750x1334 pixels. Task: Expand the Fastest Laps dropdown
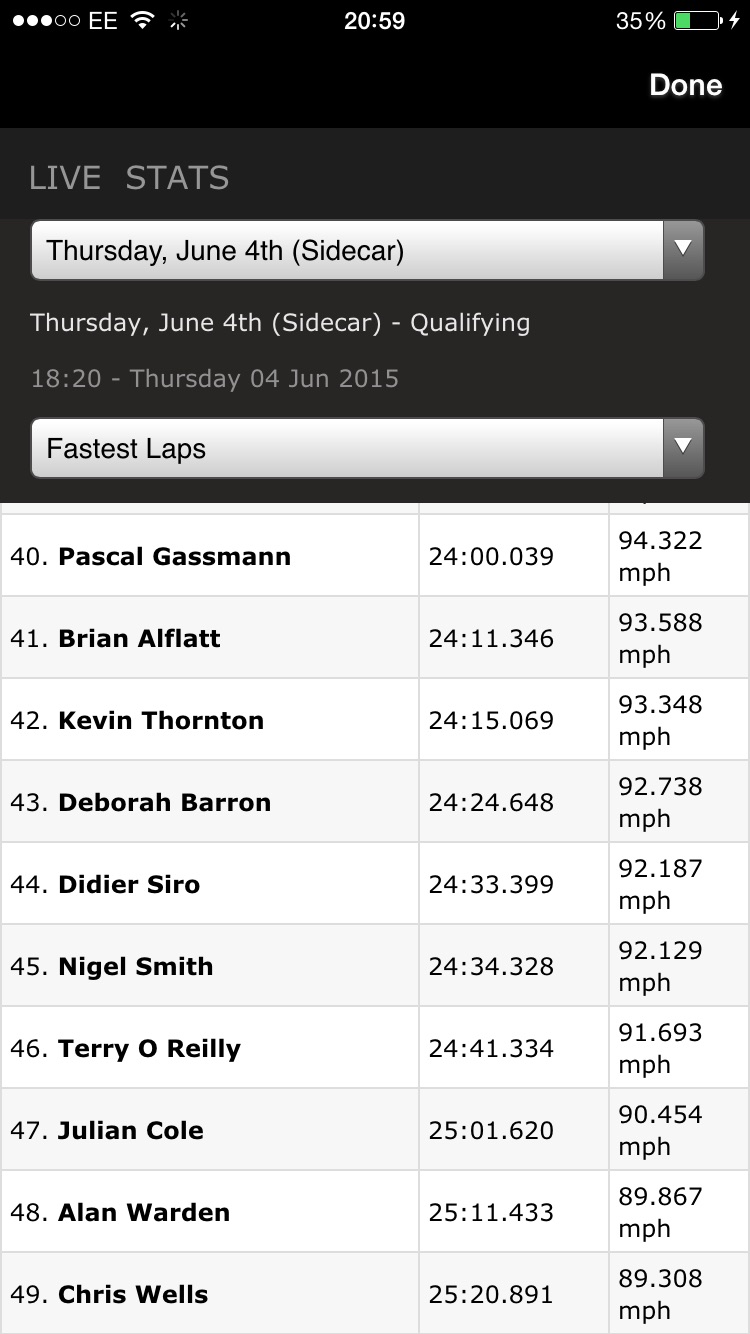click(367, 448)
